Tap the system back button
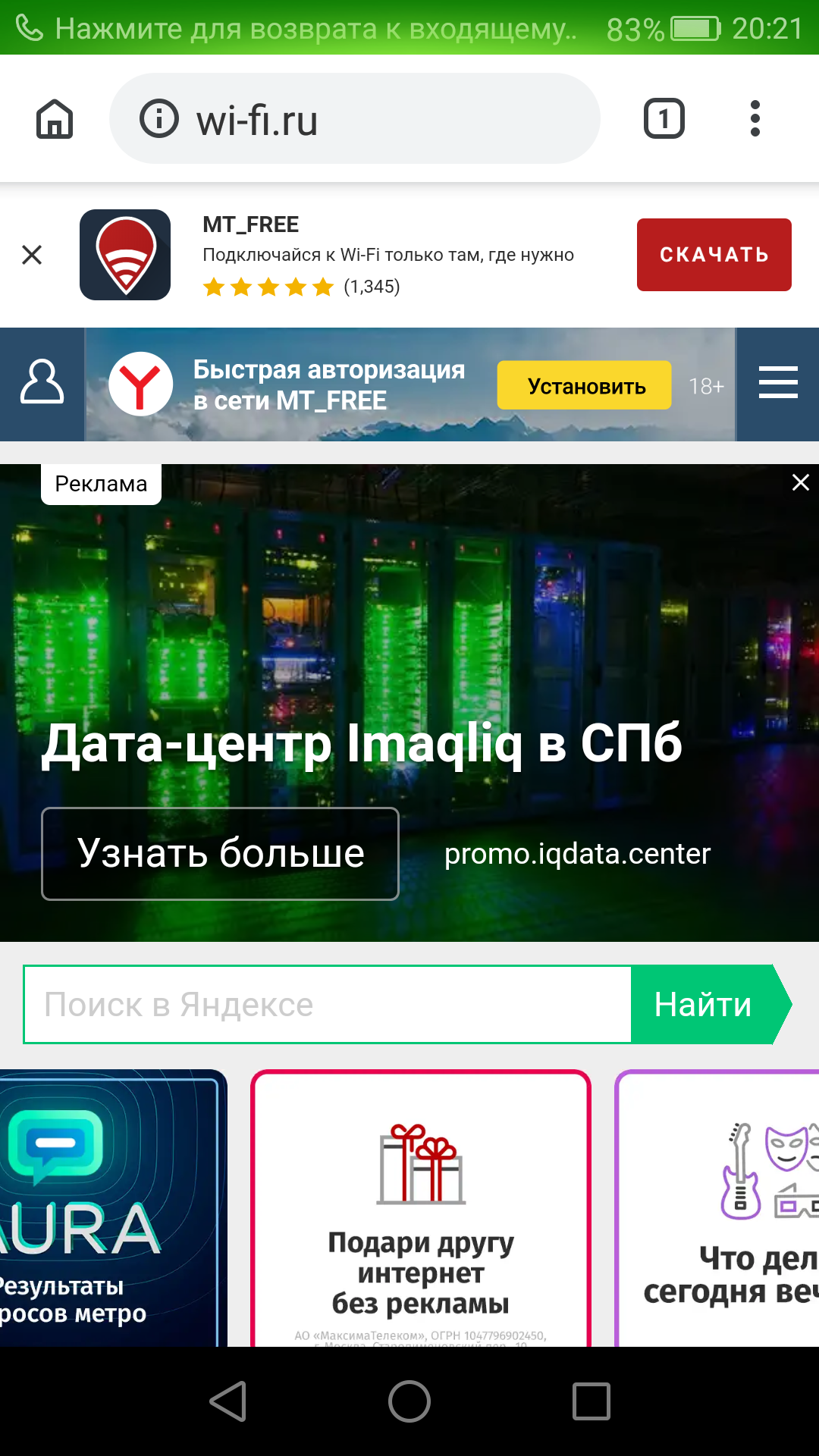This screenshot has height=1456, width=819. (227, 1401)
